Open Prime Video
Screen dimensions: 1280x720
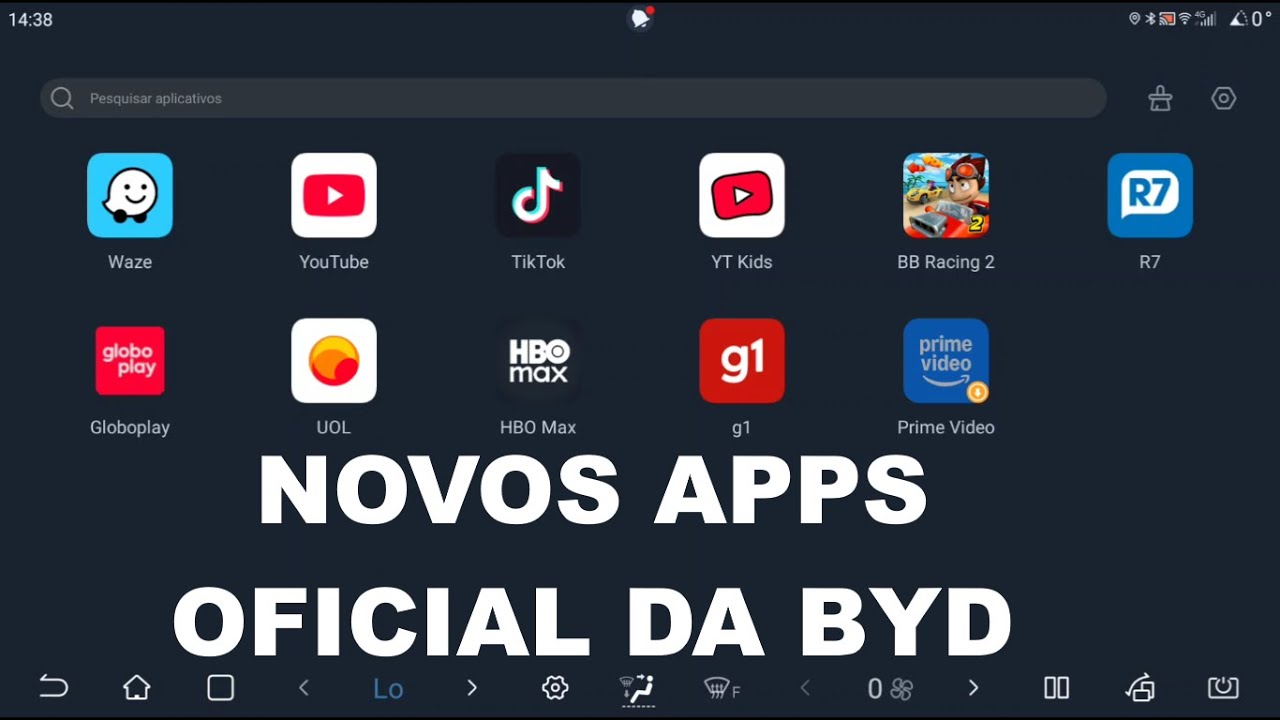click(946, 361)
